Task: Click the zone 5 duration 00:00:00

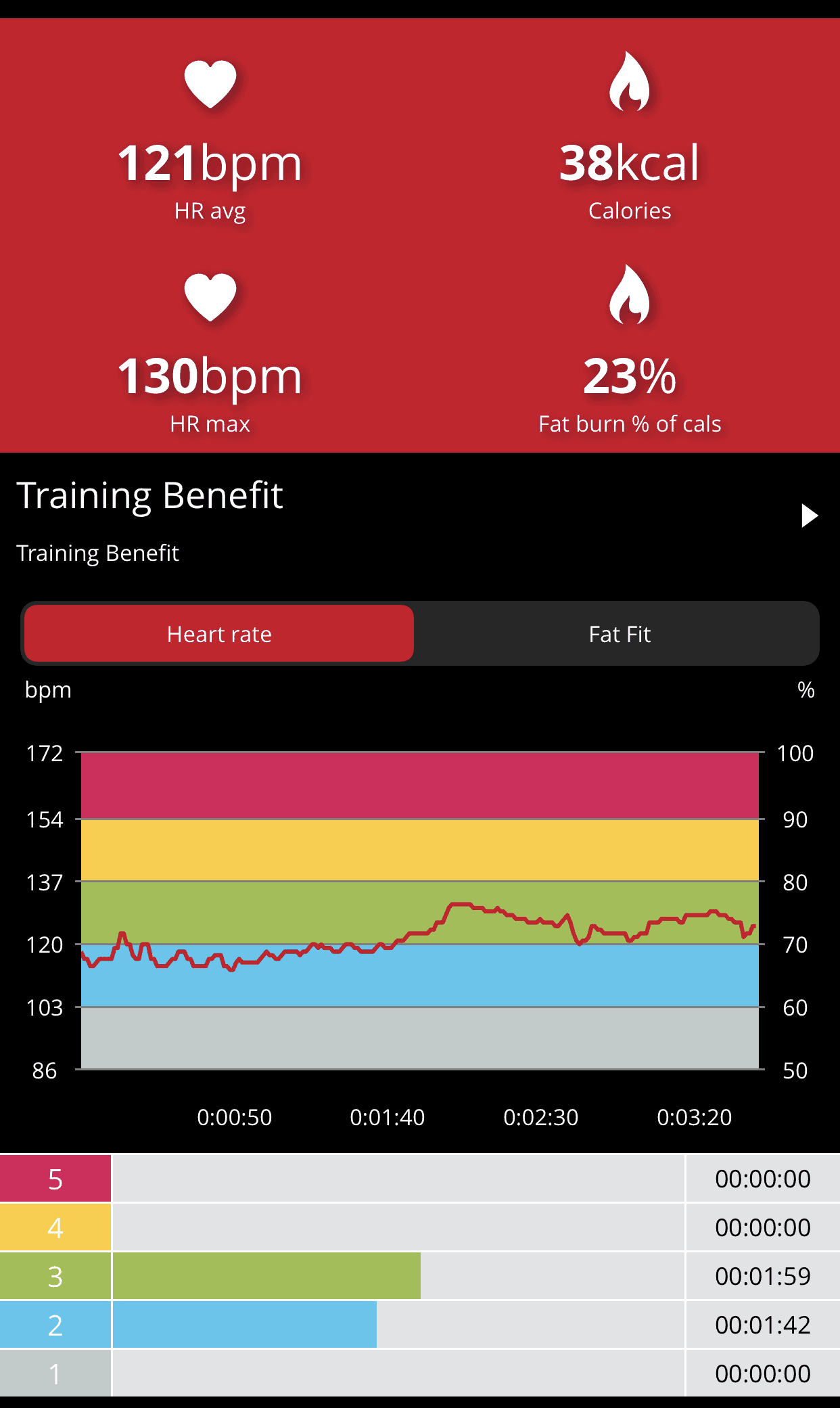Action: click(763, 1179)
